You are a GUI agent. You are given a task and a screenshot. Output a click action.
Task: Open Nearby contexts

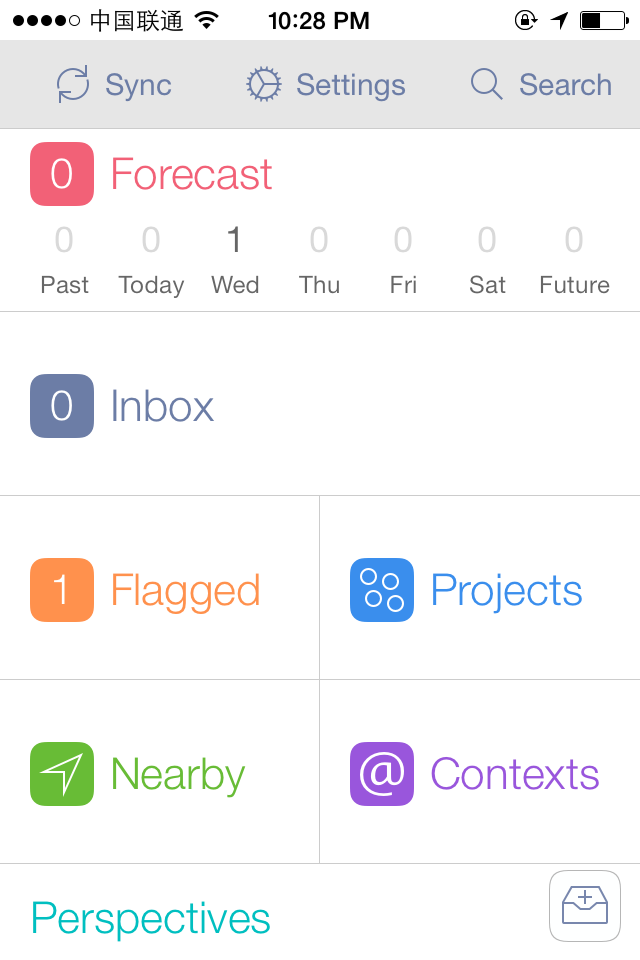pyautogui.click(x=160, y=774)
